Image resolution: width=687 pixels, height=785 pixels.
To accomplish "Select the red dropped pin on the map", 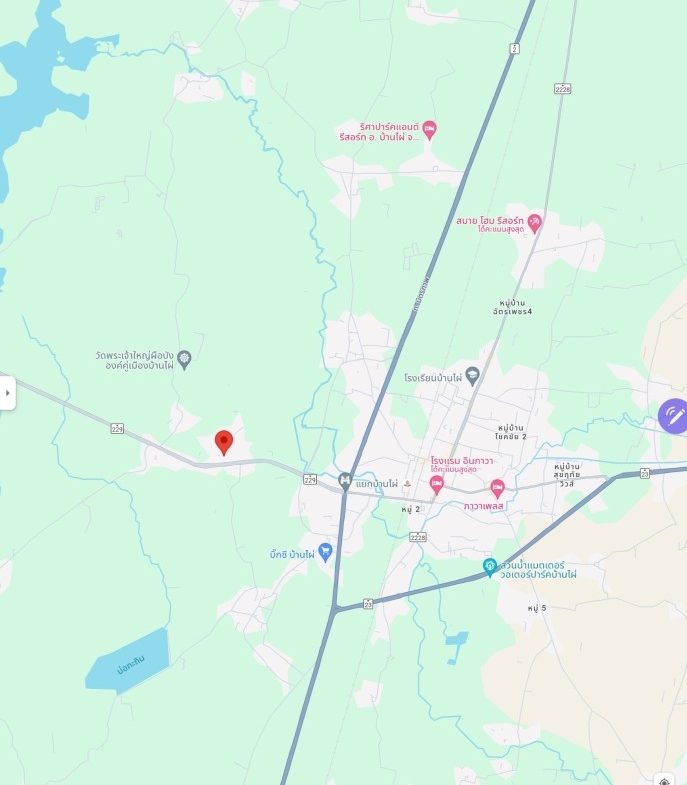I will coord(224,442).
